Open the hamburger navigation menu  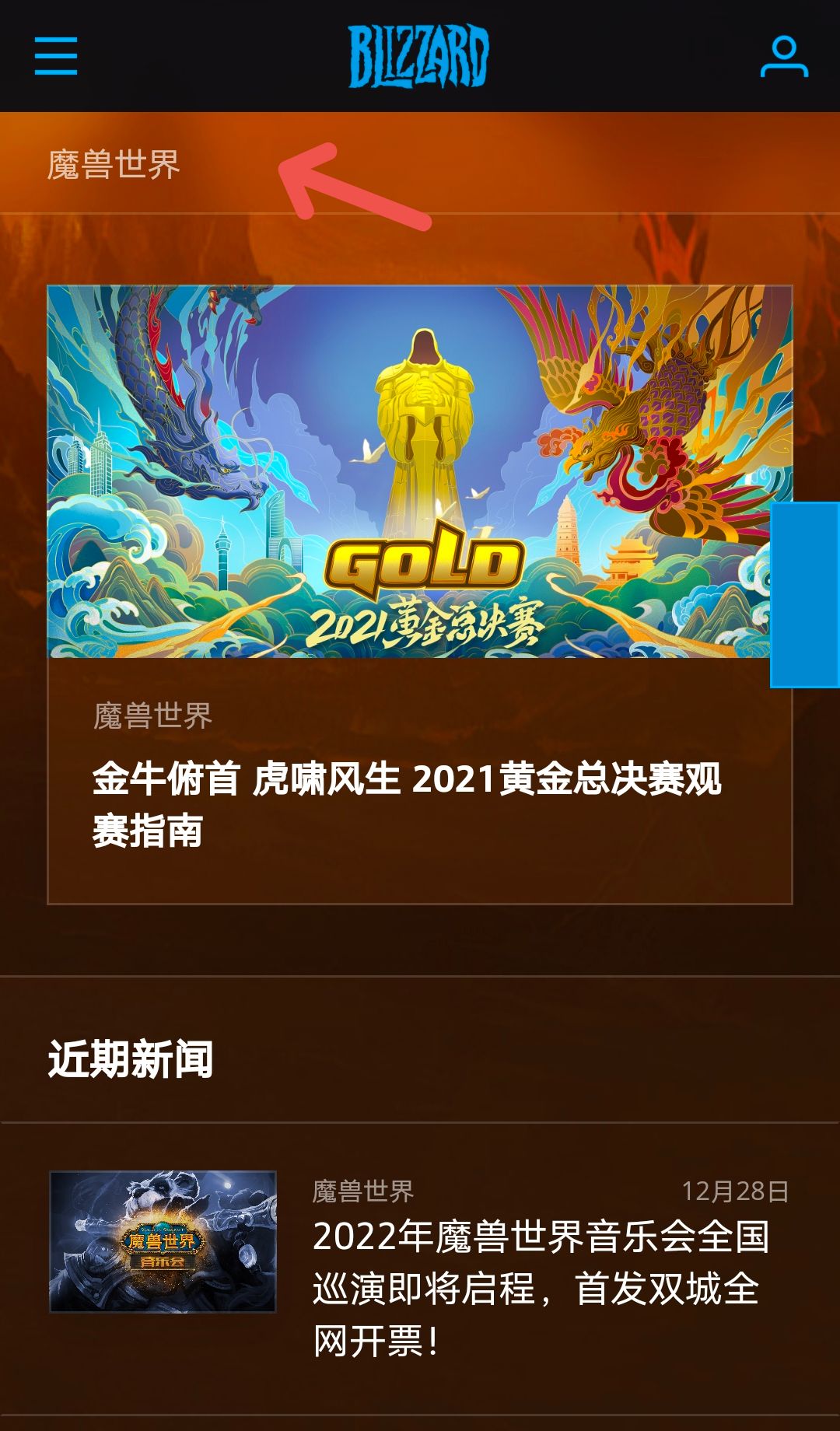click(x=56, y=56)
